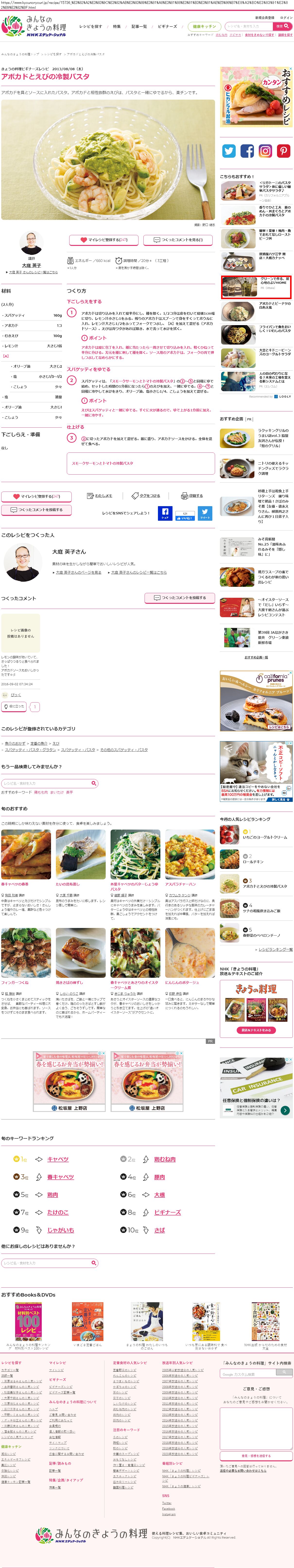This screenshot has height=1568, width=294.
Task: Open the 健康キッチン header button
Action: 204,26
